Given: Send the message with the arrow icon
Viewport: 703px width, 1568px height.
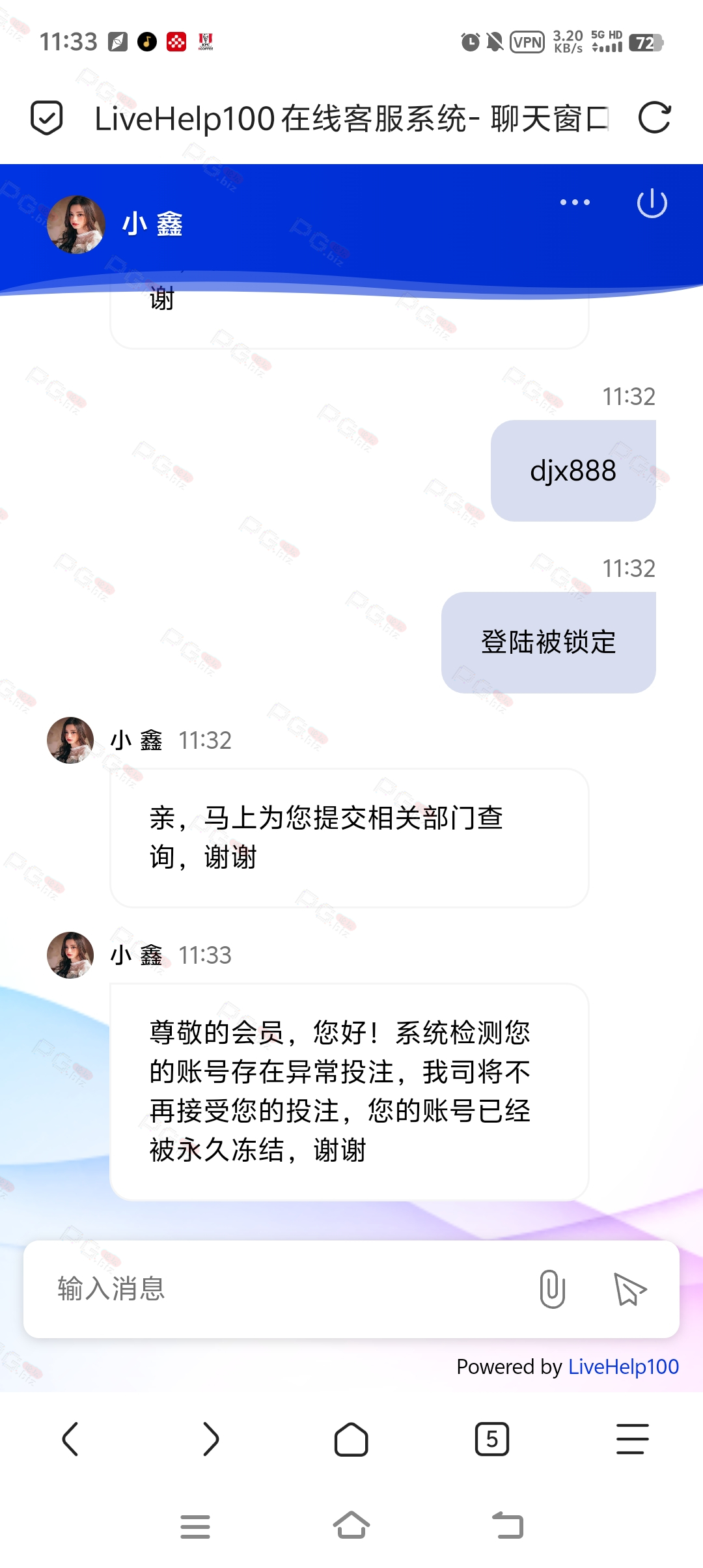Looking at the screenshot, I should [629, 1289].
